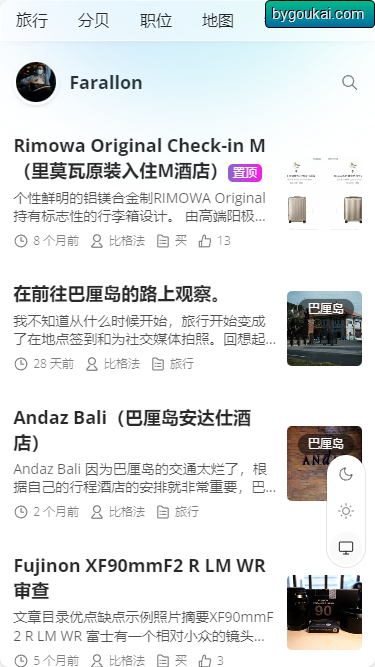Switch to light mode sun icon
This screenshot has height=667, width=375.
346,511
